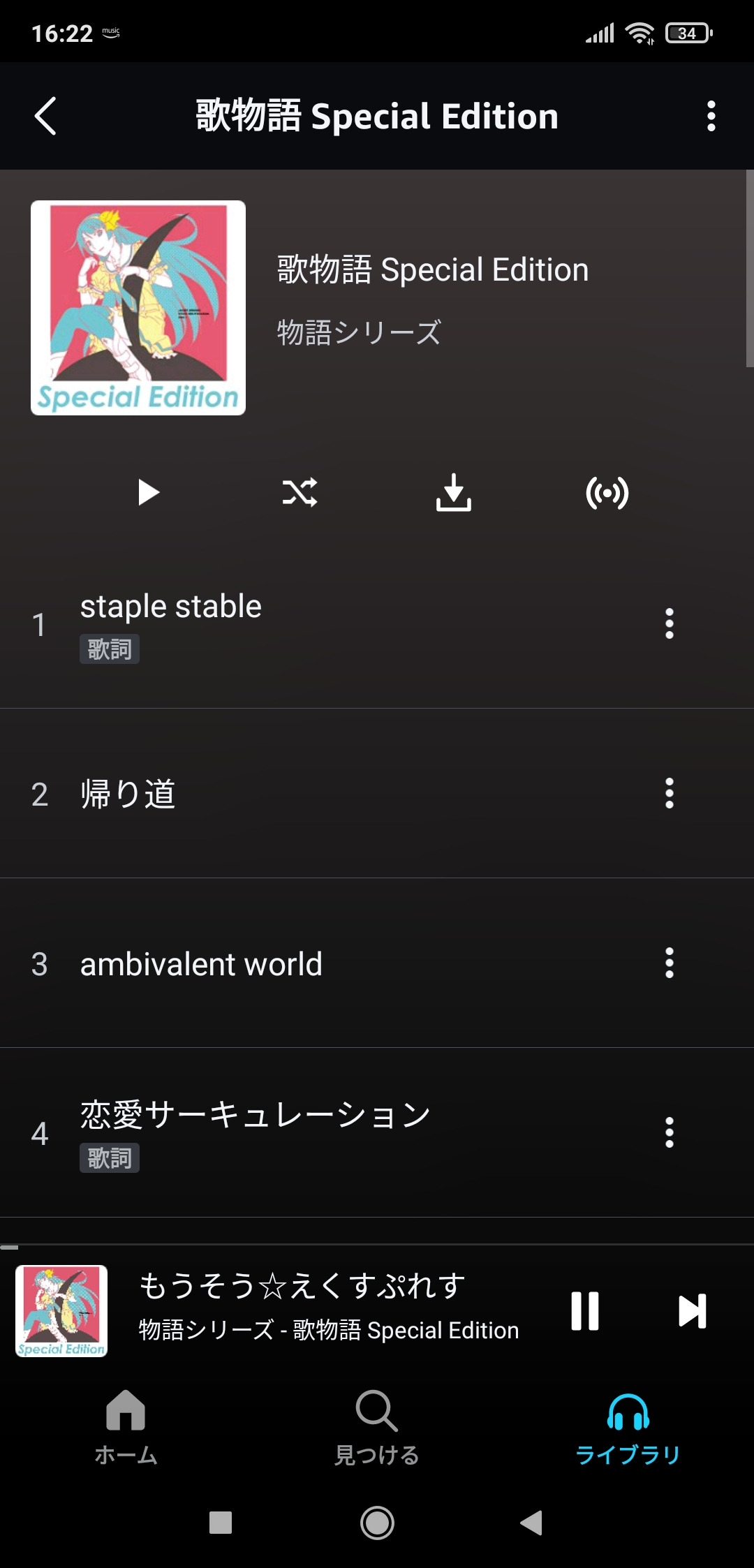Open options for 恋愛サーキュレーション
The image size is (754, 1568).
click(669, 1132)
